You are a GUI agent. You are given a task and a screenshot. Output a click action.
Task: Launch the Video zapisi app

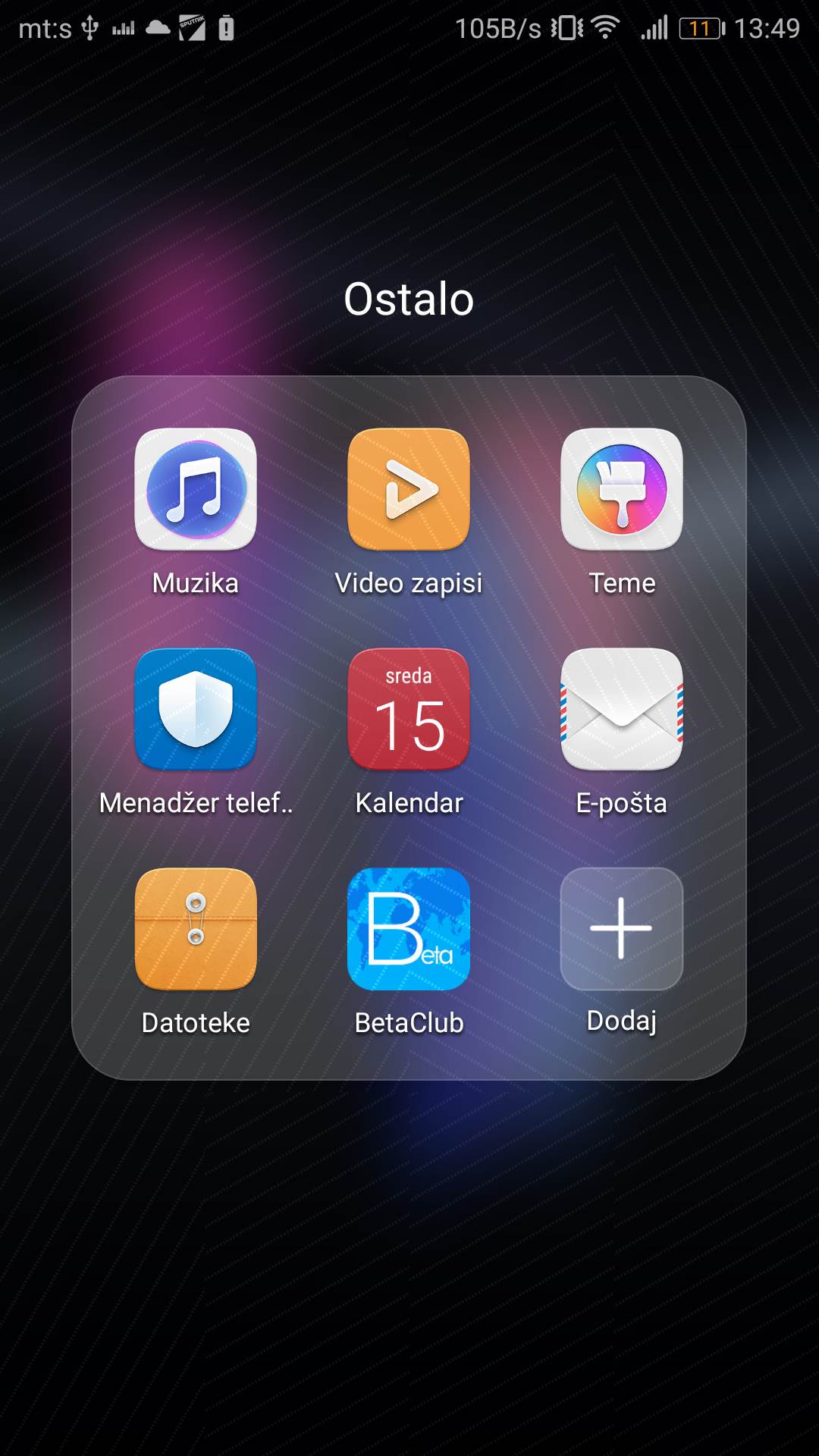[x=409, y=490]
